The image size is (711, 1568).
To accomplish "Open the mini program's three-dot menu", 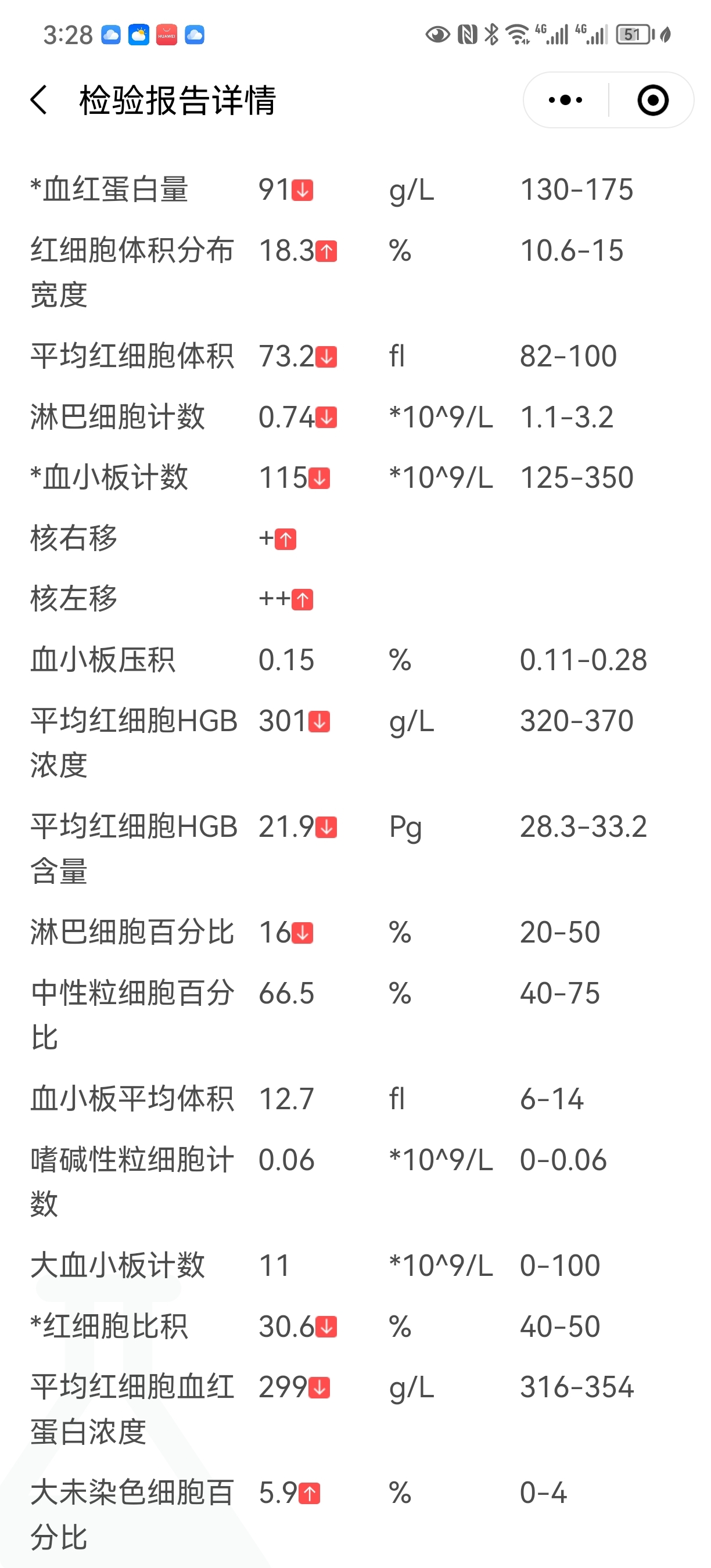I will tap(566, 100).
